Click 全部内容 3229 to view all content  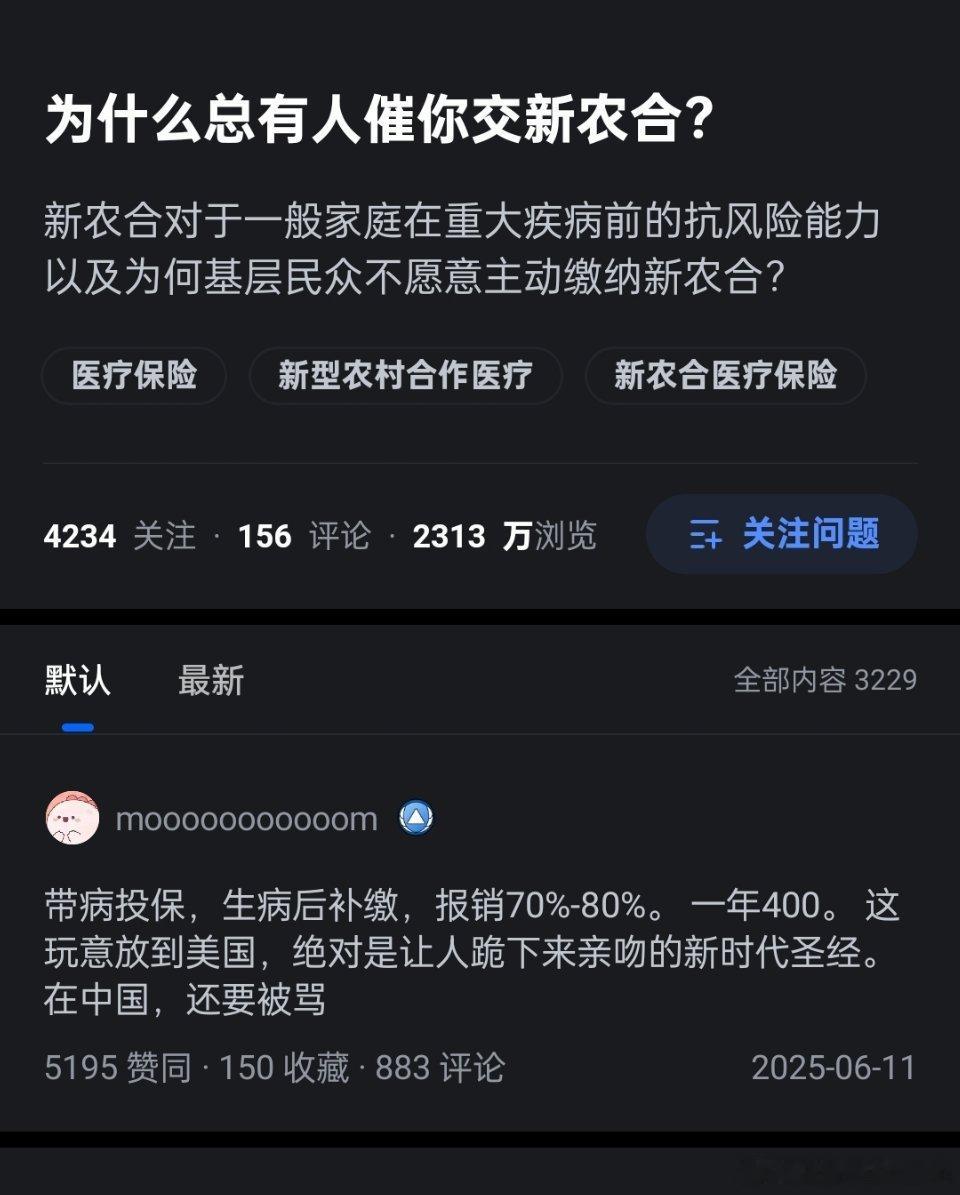pyautogui.click(x=824, y=680)
